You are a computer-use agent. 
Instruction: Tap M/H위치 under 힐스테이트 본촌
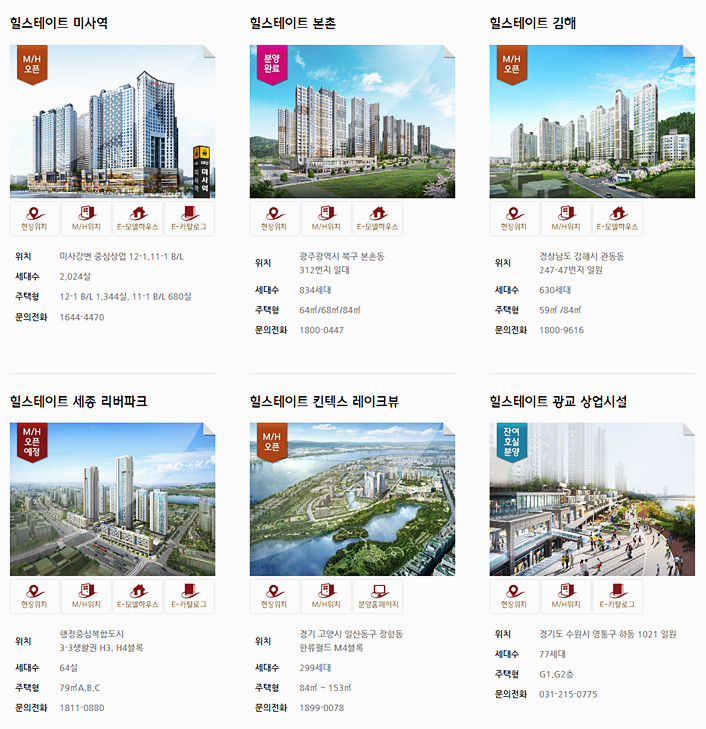[x=326, y=218]
